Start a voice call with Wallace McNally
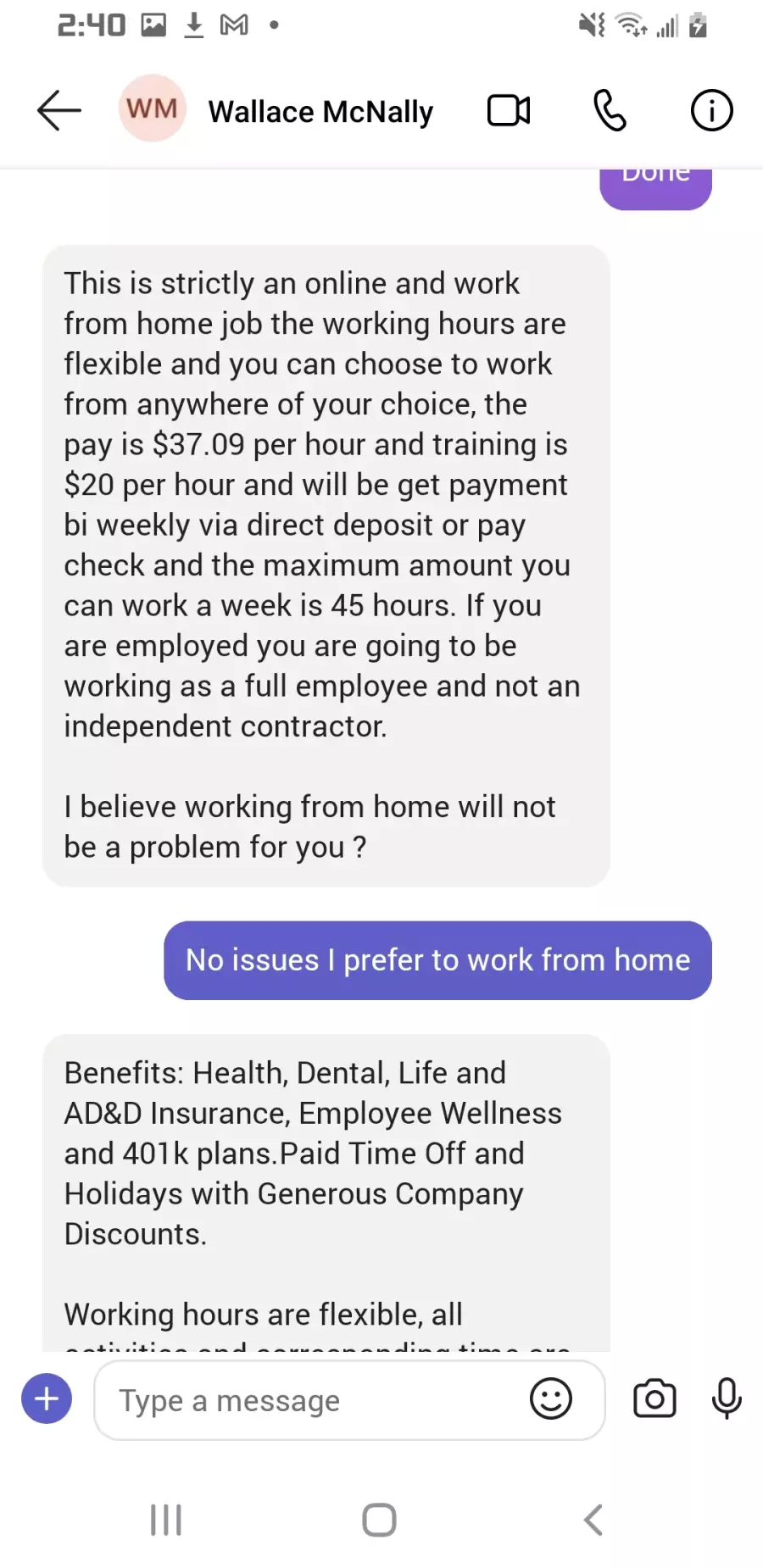The image size is (763, 1568). click(x=610, y=110)
